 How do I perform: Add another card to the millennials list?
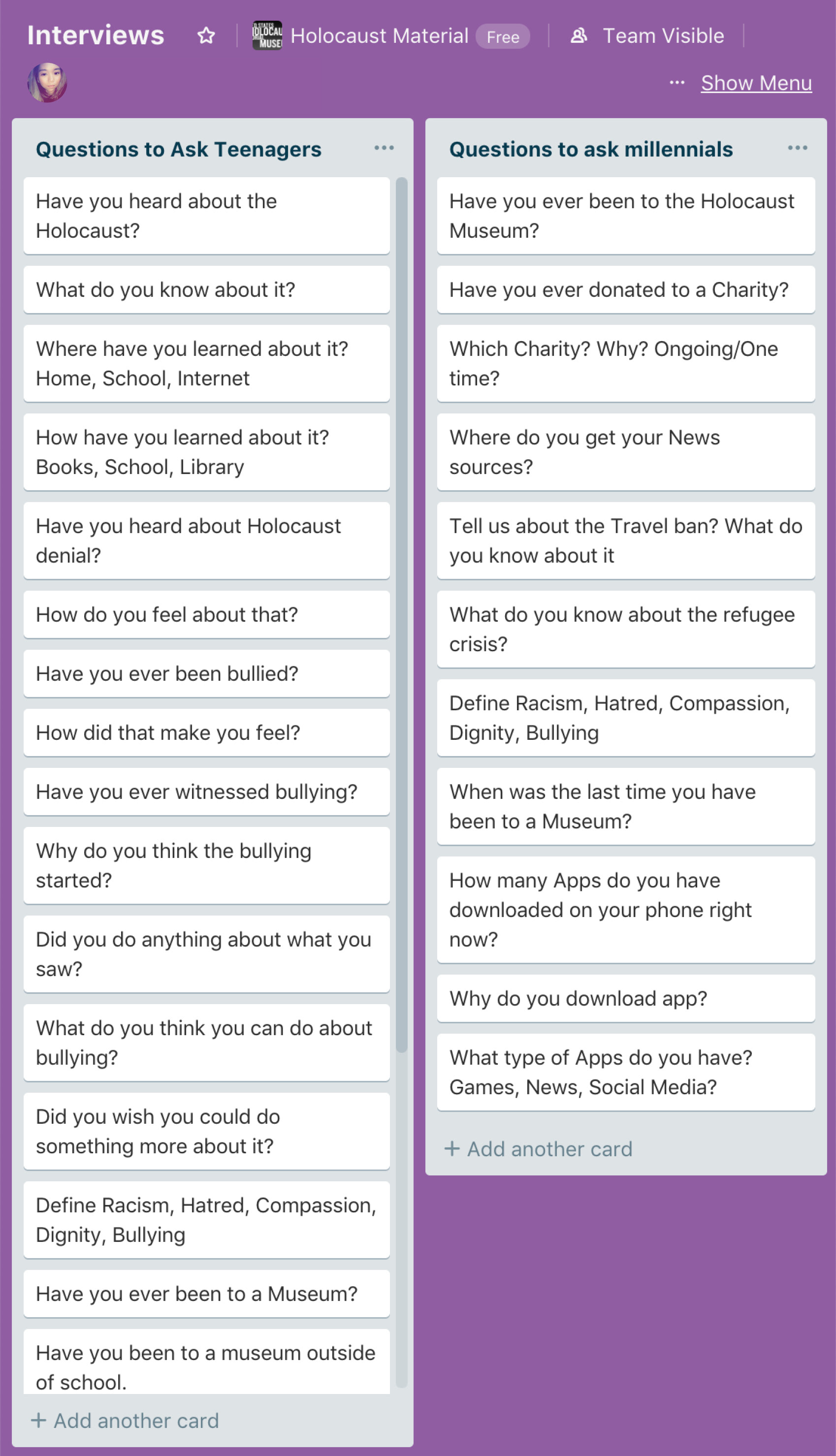click(x=538, y=1149)
